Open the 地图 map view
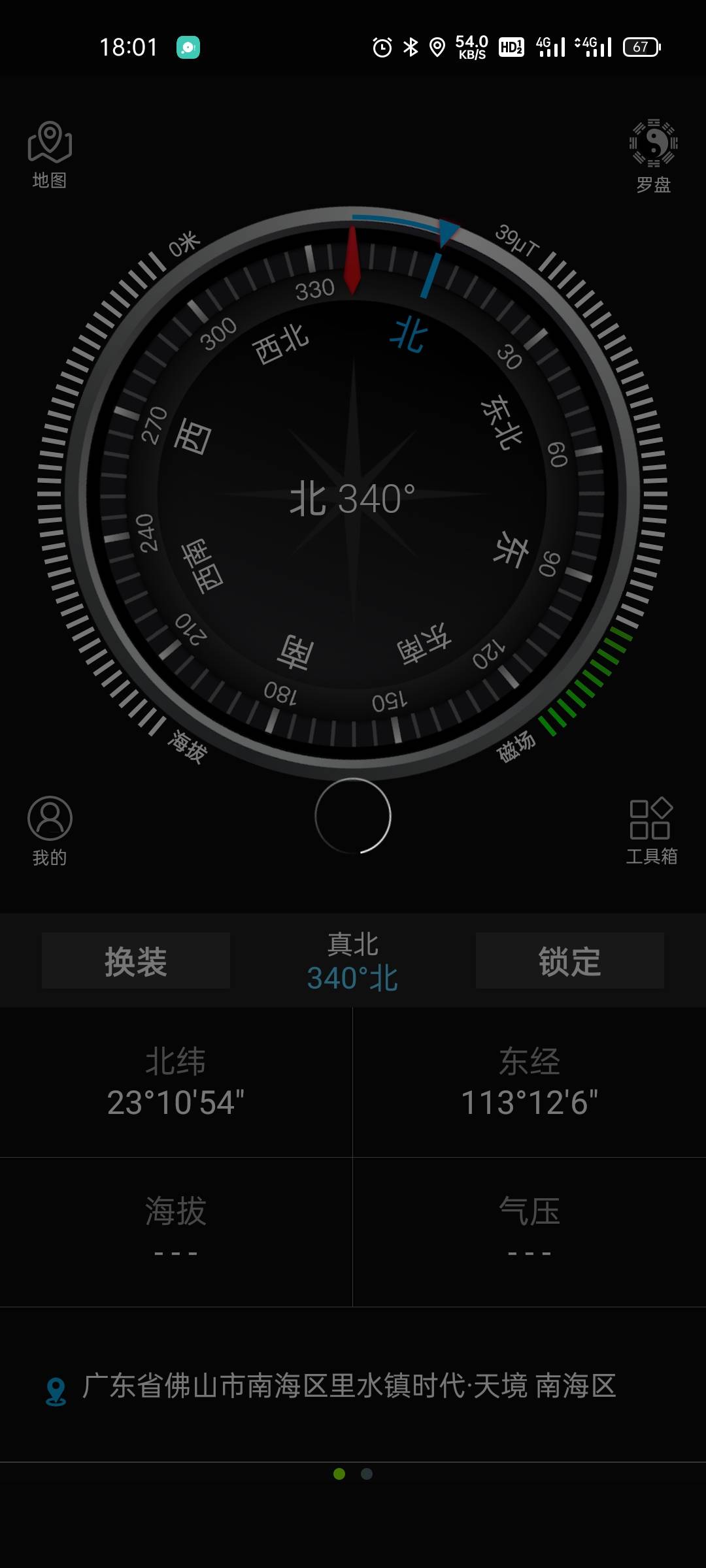706x1568 pixels. pyautogui.click(x=50, y=155)
